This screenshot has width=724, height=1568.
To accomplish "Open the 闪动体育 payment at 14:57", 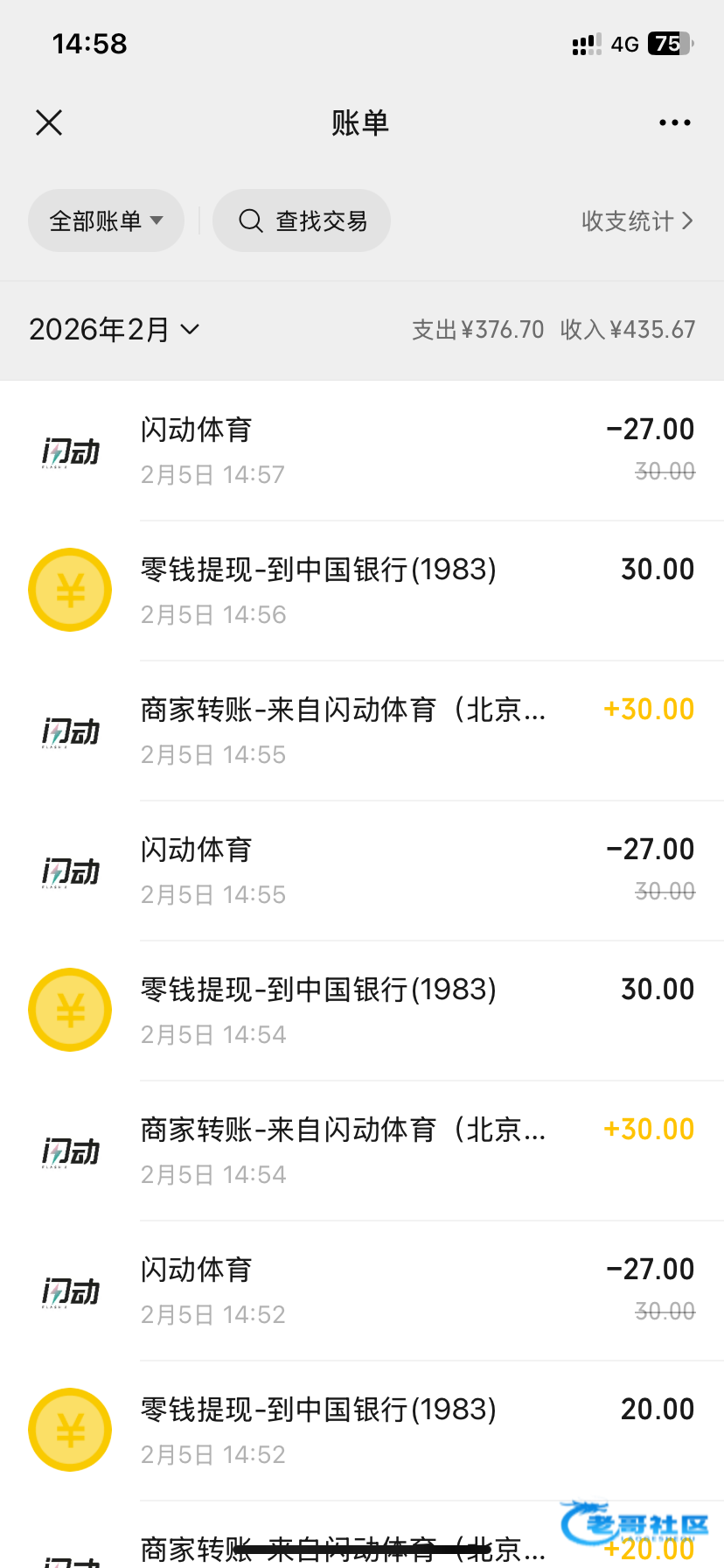I will (x=362, y=451).
